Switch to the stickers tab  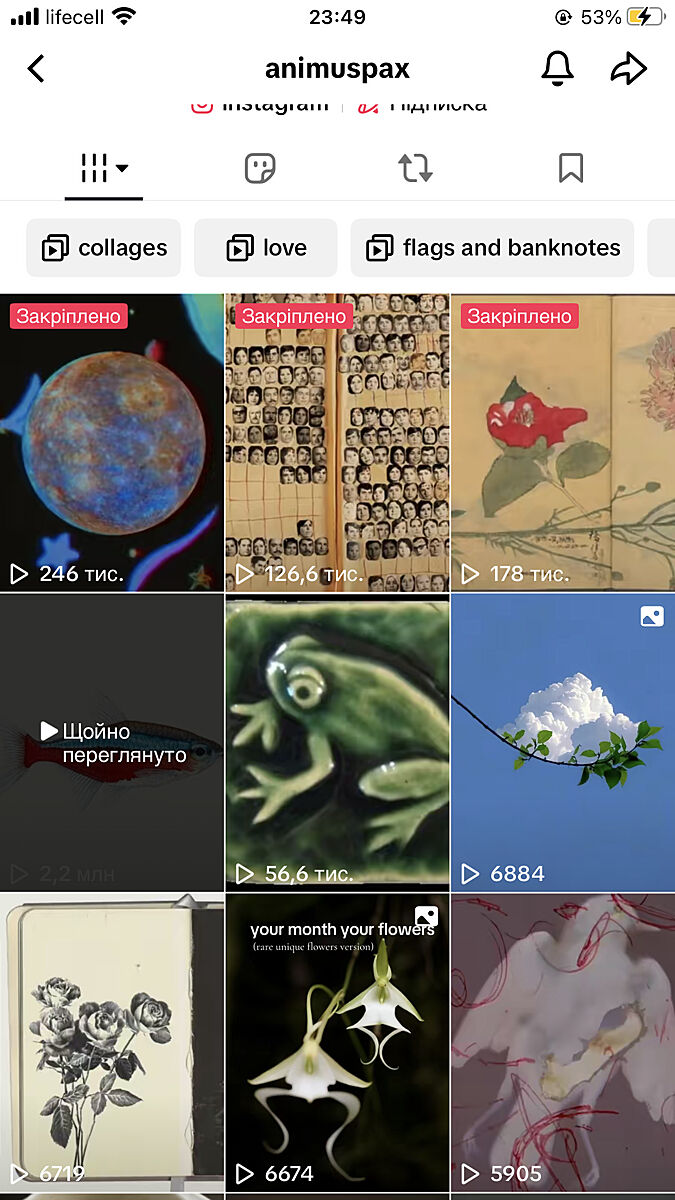pos(260,169)
